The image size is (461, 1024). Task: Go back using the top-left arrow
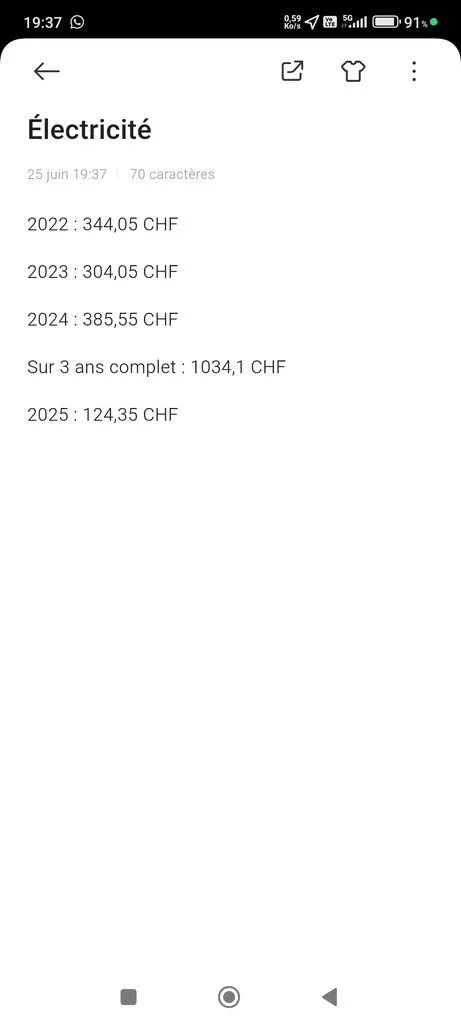pyautogui.click(x=46, y=71)
